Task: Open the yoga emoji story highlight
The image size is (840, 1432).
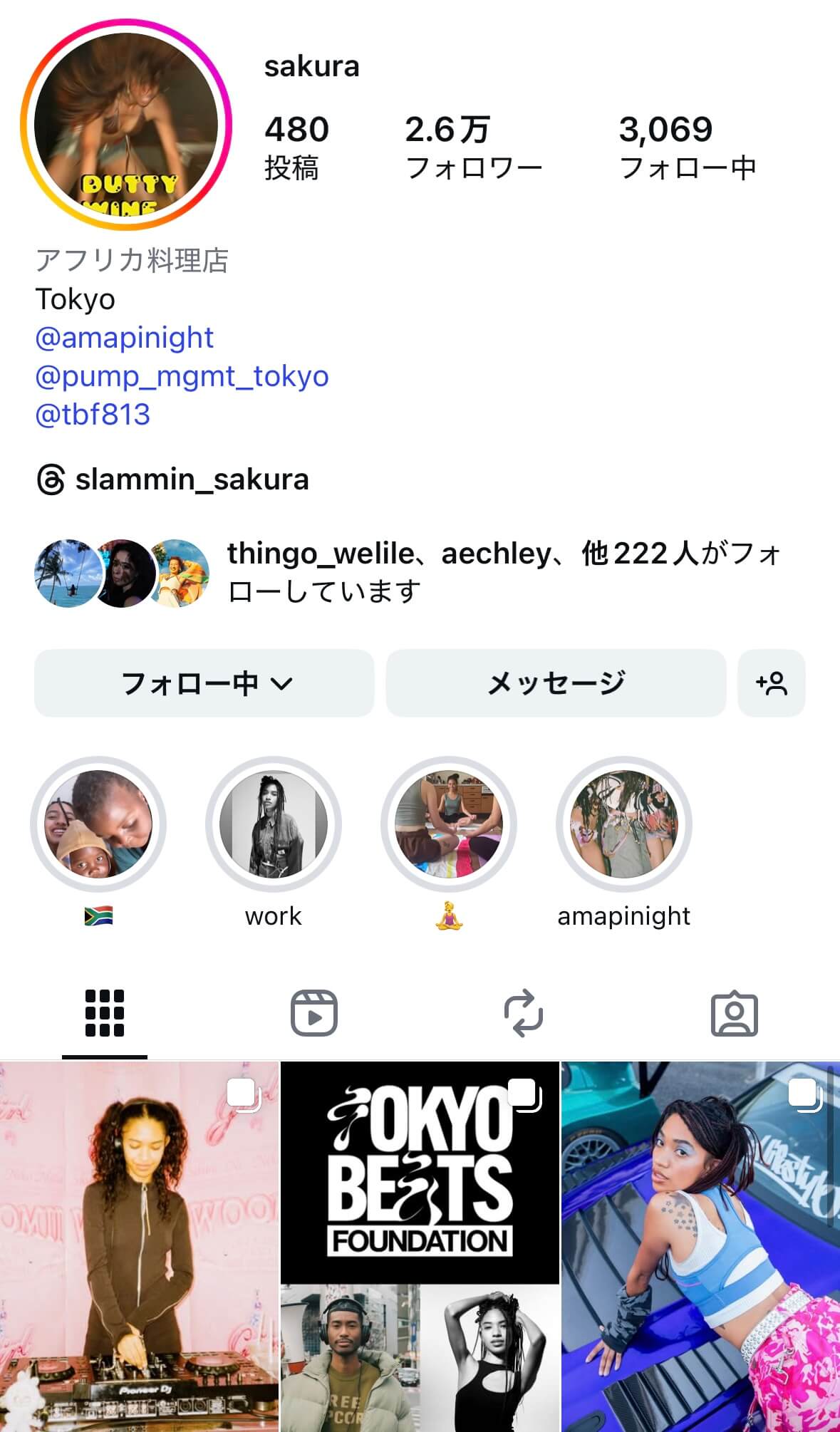Action: (x=449, y=824)
